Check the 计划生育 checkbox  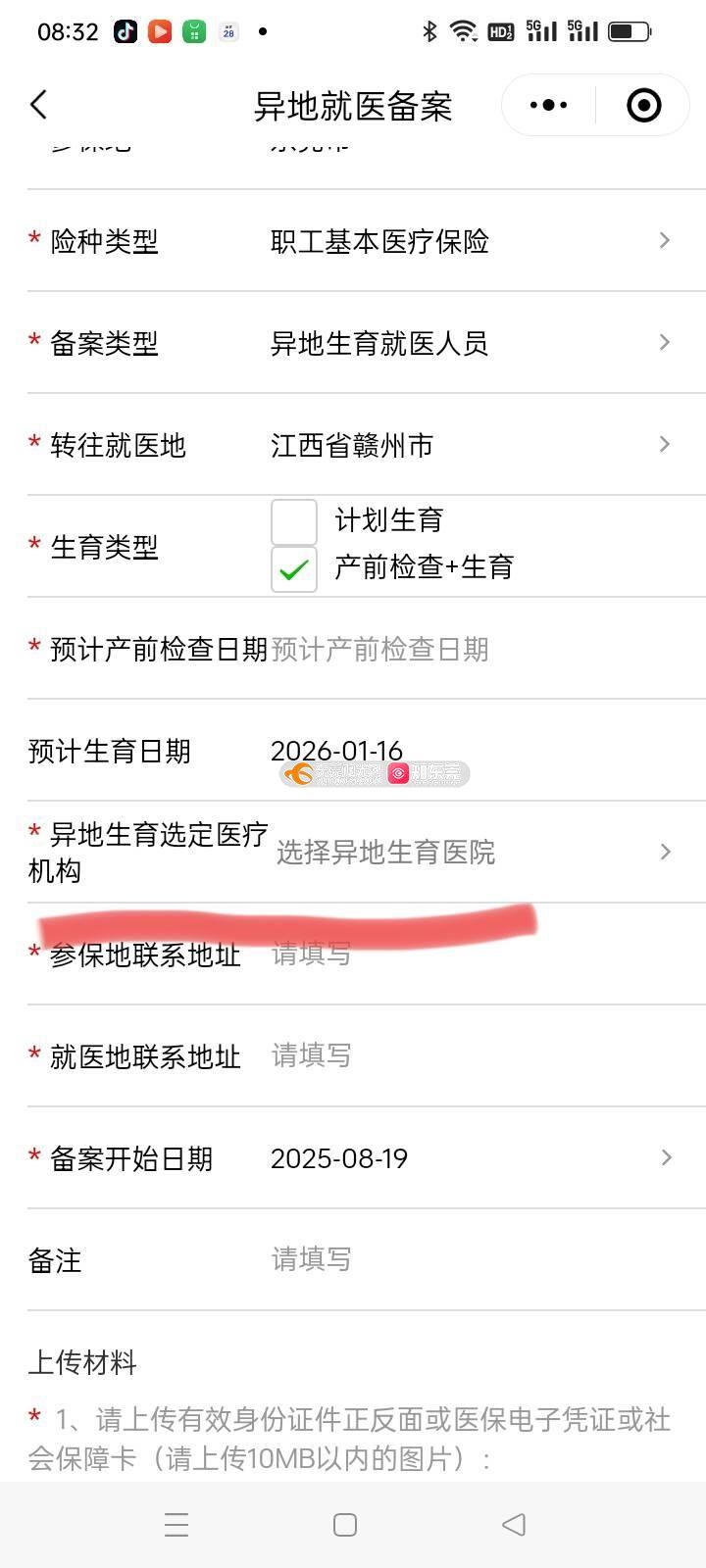tap(294, 521)
